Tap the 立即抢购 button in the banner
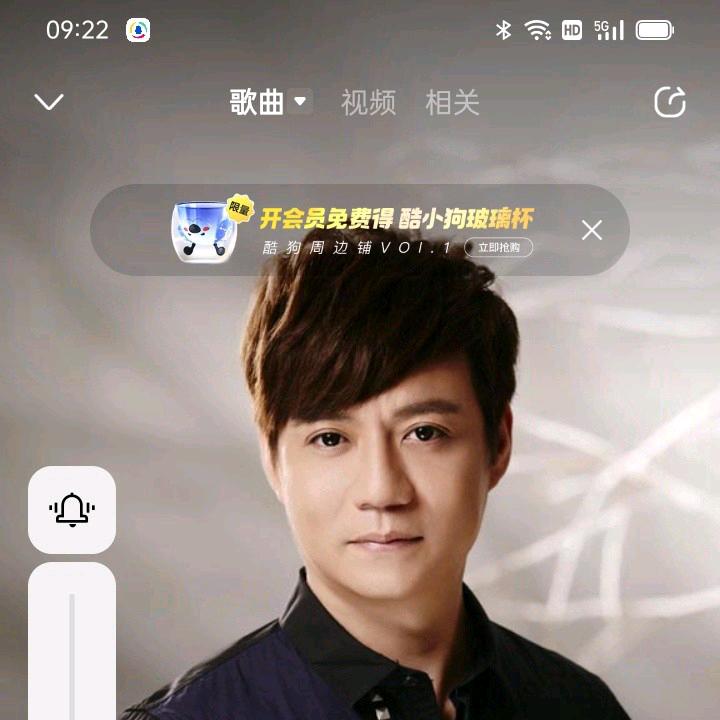 coord(499,248)
